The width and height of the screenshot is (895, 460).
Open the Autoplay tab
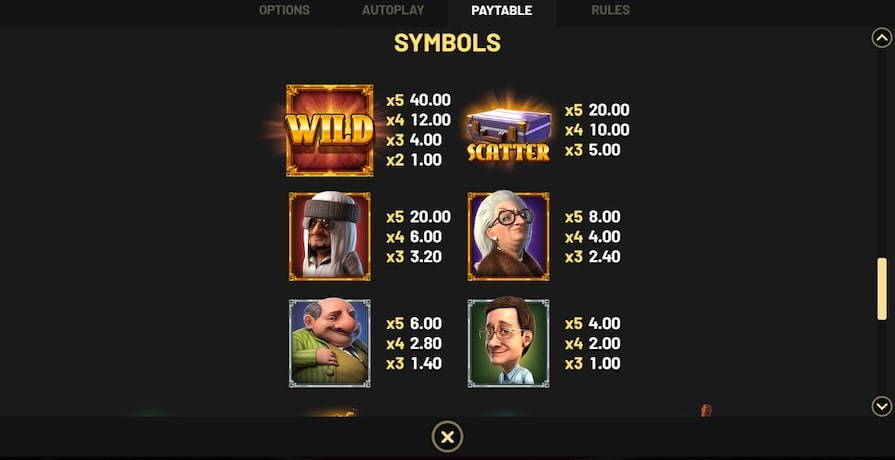coord(393,11)
